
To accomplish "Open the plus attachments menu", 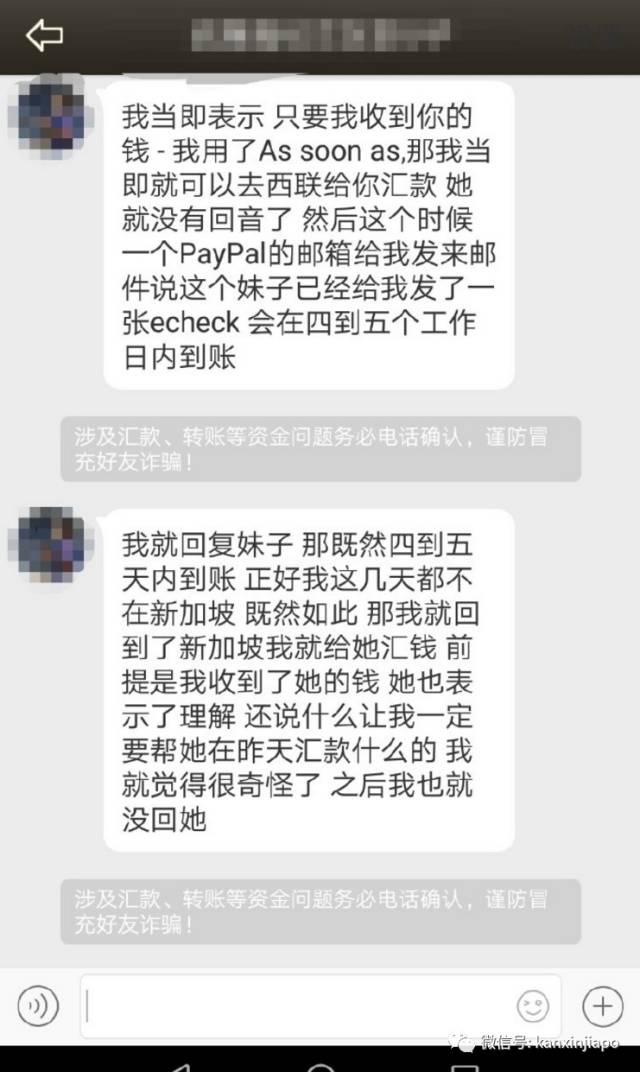I will pos(602,1004).
